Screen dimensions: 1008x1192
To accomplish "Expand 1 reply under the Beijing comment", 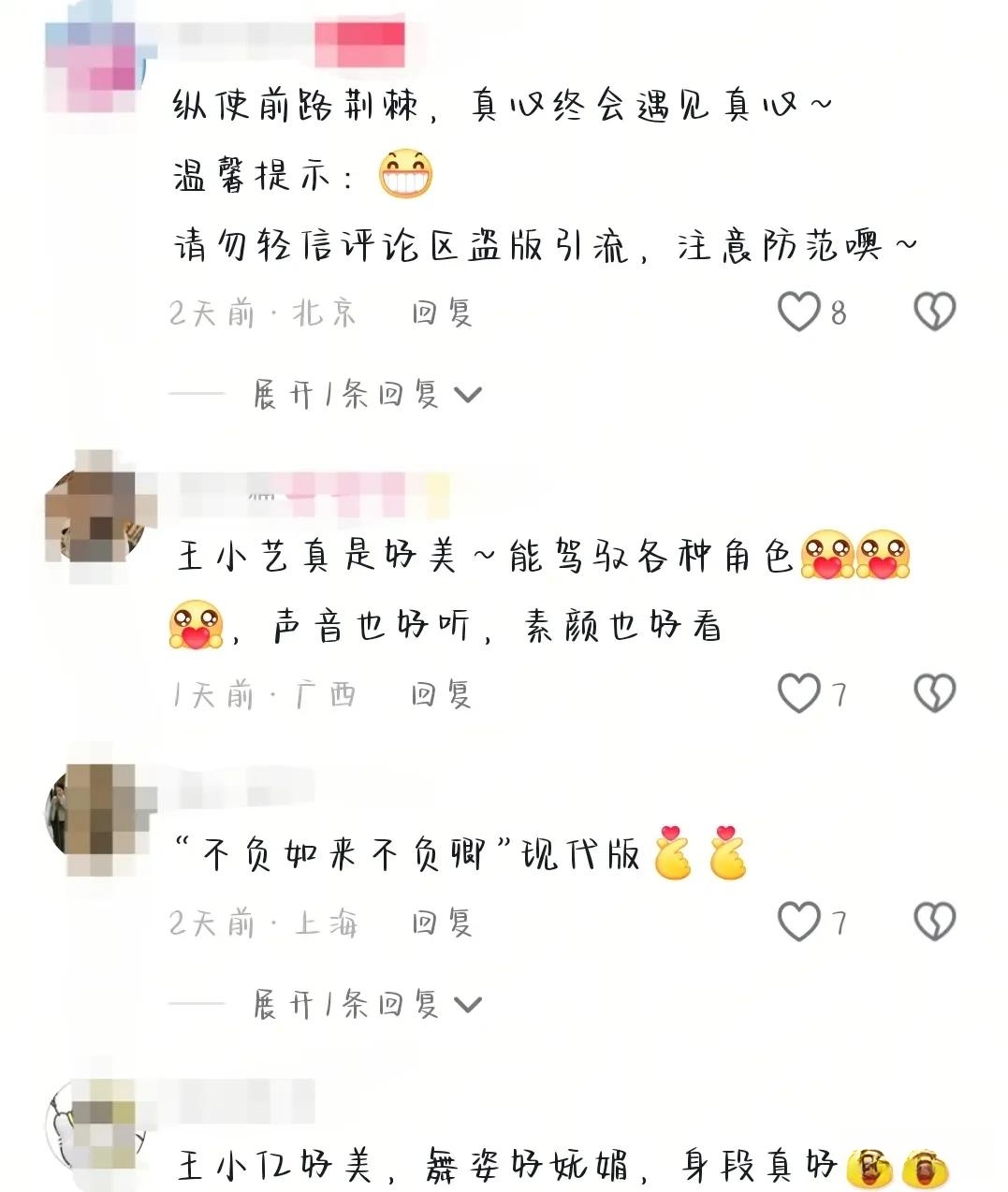I will (367, 395).
